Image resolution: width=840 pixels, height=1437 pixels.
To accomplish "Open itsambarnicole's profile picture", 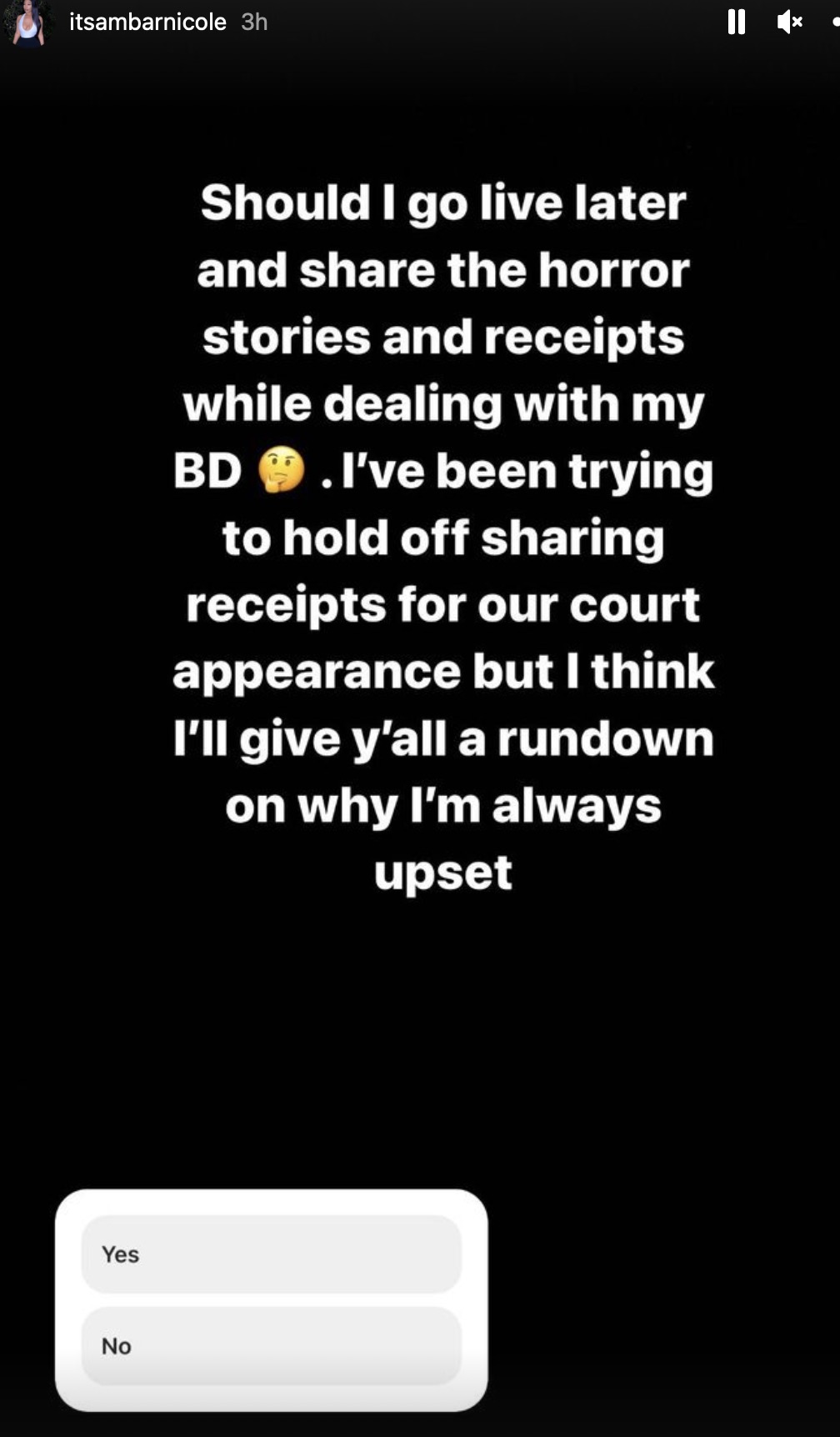I will [27, 23].
